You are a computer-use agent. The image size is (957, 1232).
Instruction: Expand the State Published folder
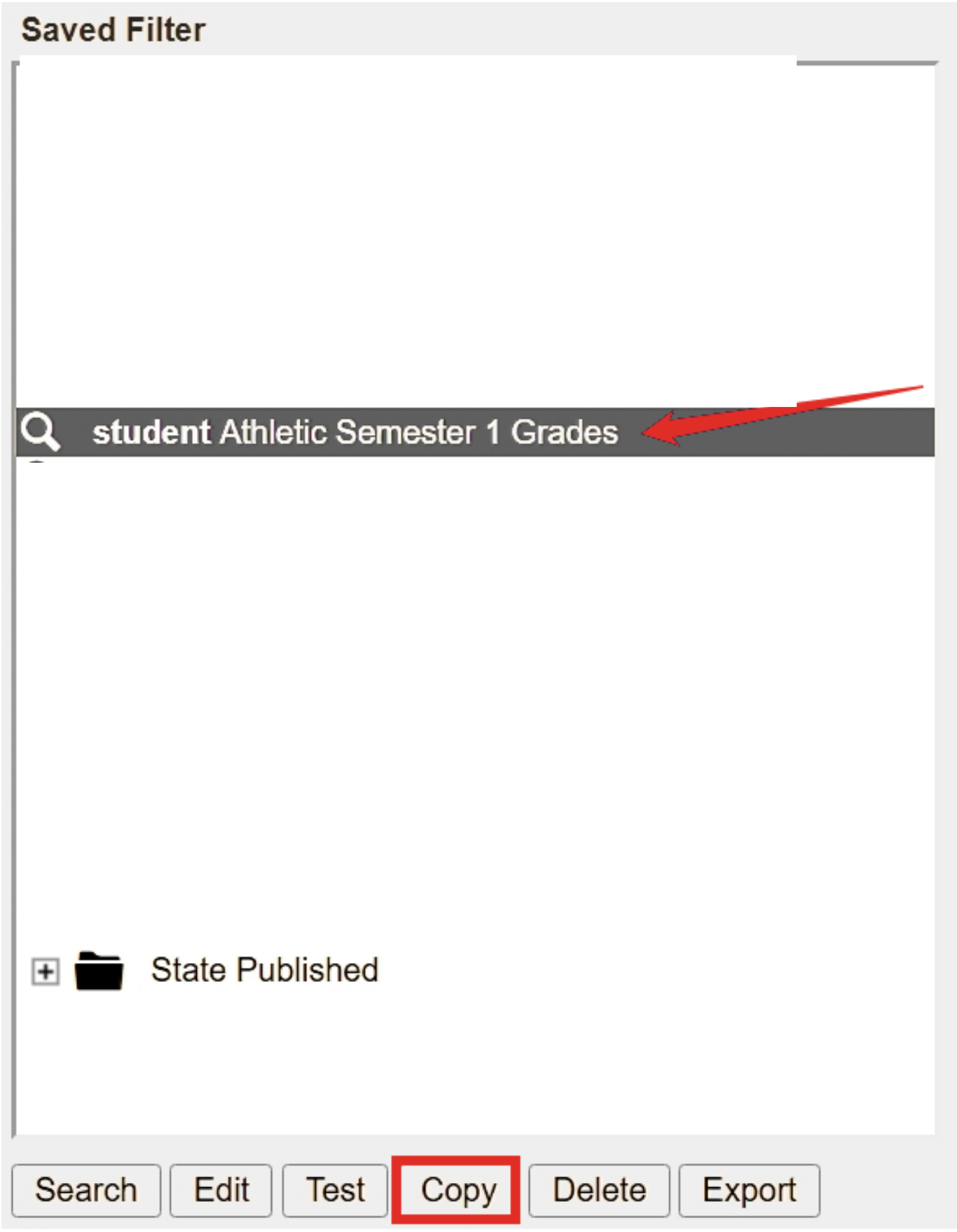pos(46,971)
